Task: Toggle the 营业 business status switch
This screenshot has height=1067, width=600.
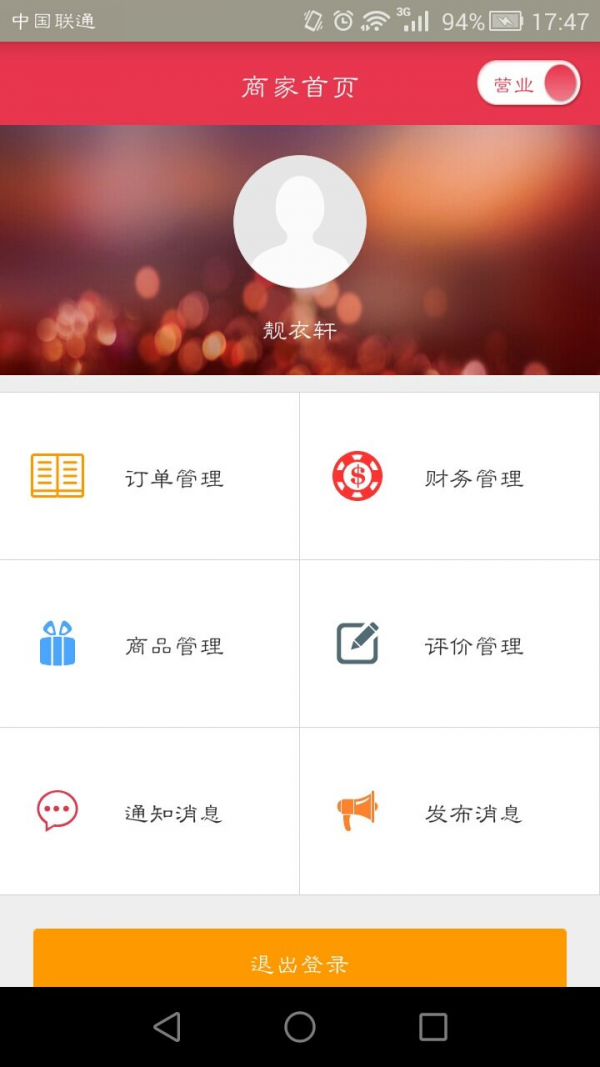Action: pos(529,84)
